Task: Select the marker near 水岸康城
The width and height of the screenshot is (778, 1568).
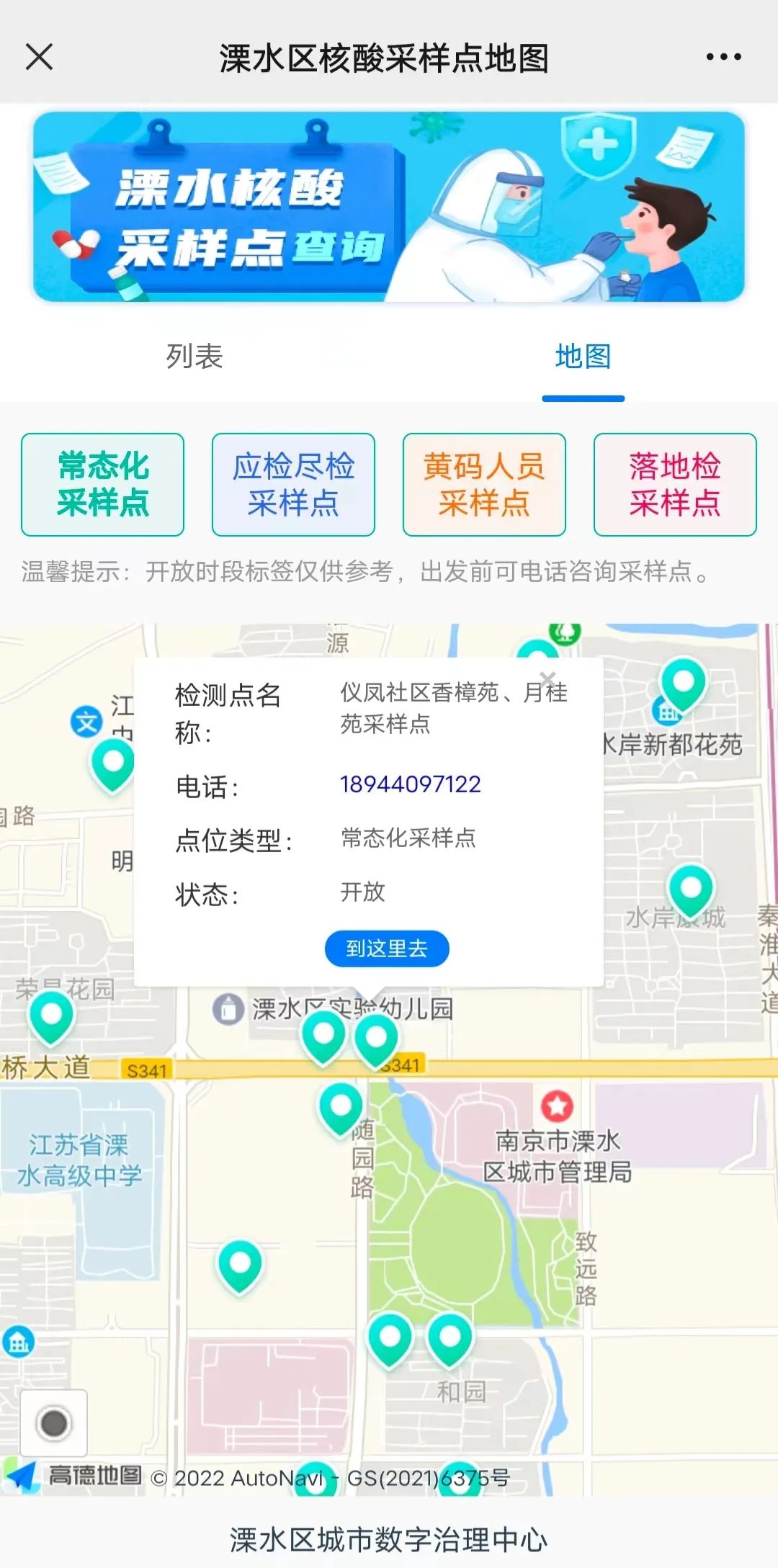Action: click(x=691, y=888)
